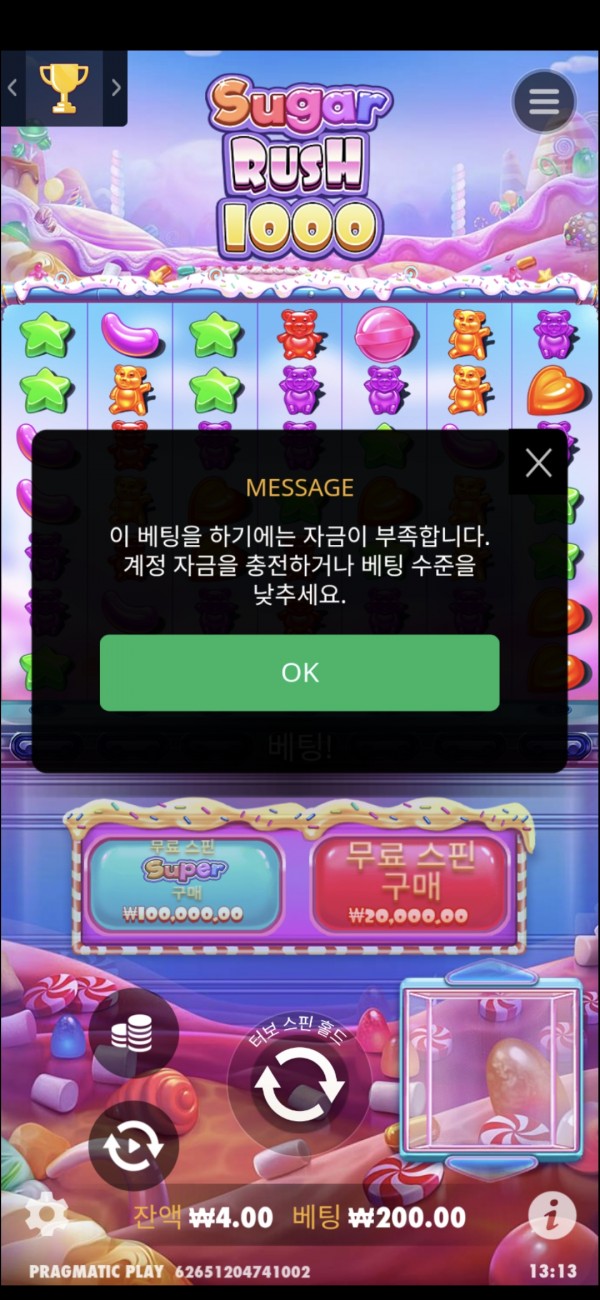Open the hamburger menu

point(544,102)
